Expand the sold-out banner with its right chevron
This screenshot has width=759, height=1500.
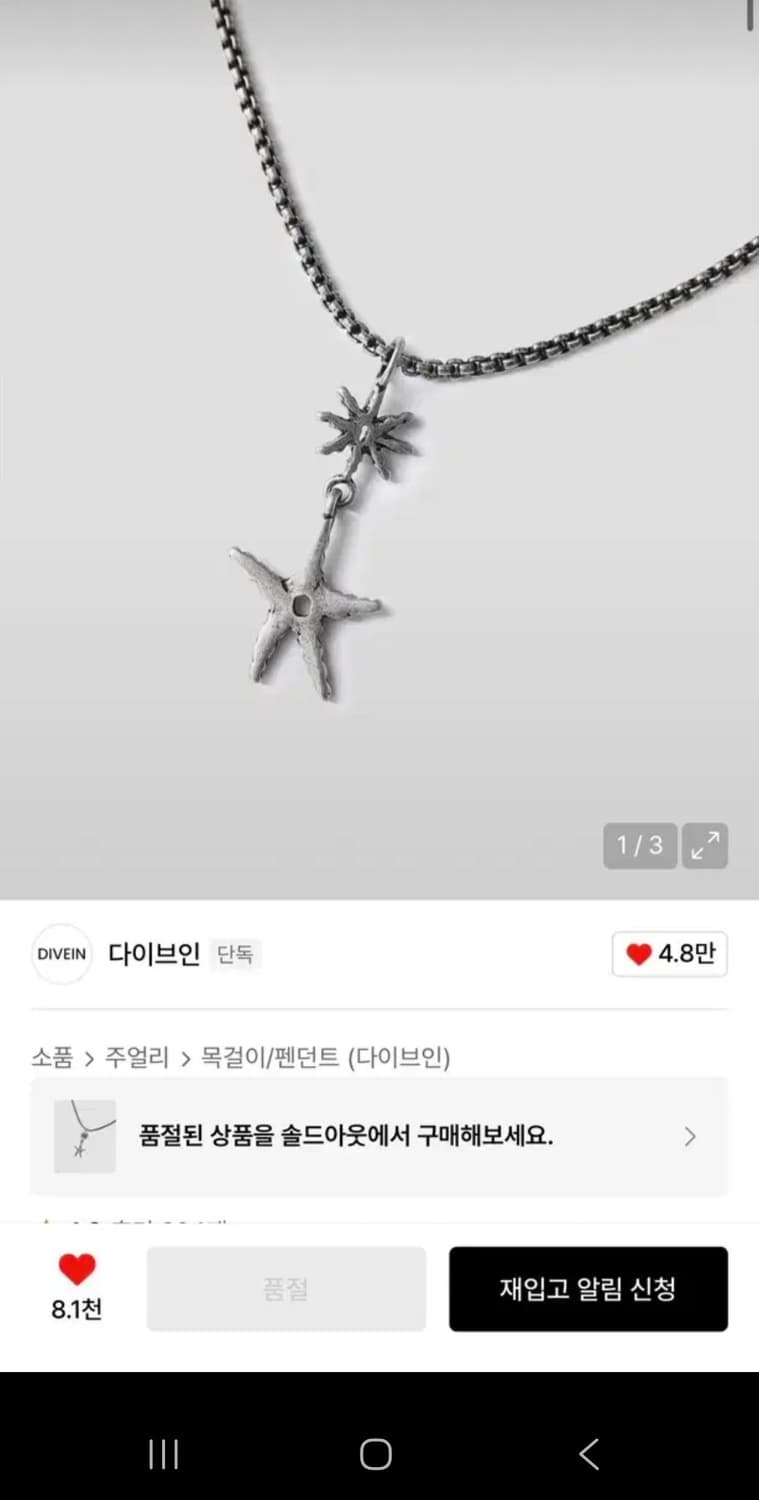[x=689, y=1136]
